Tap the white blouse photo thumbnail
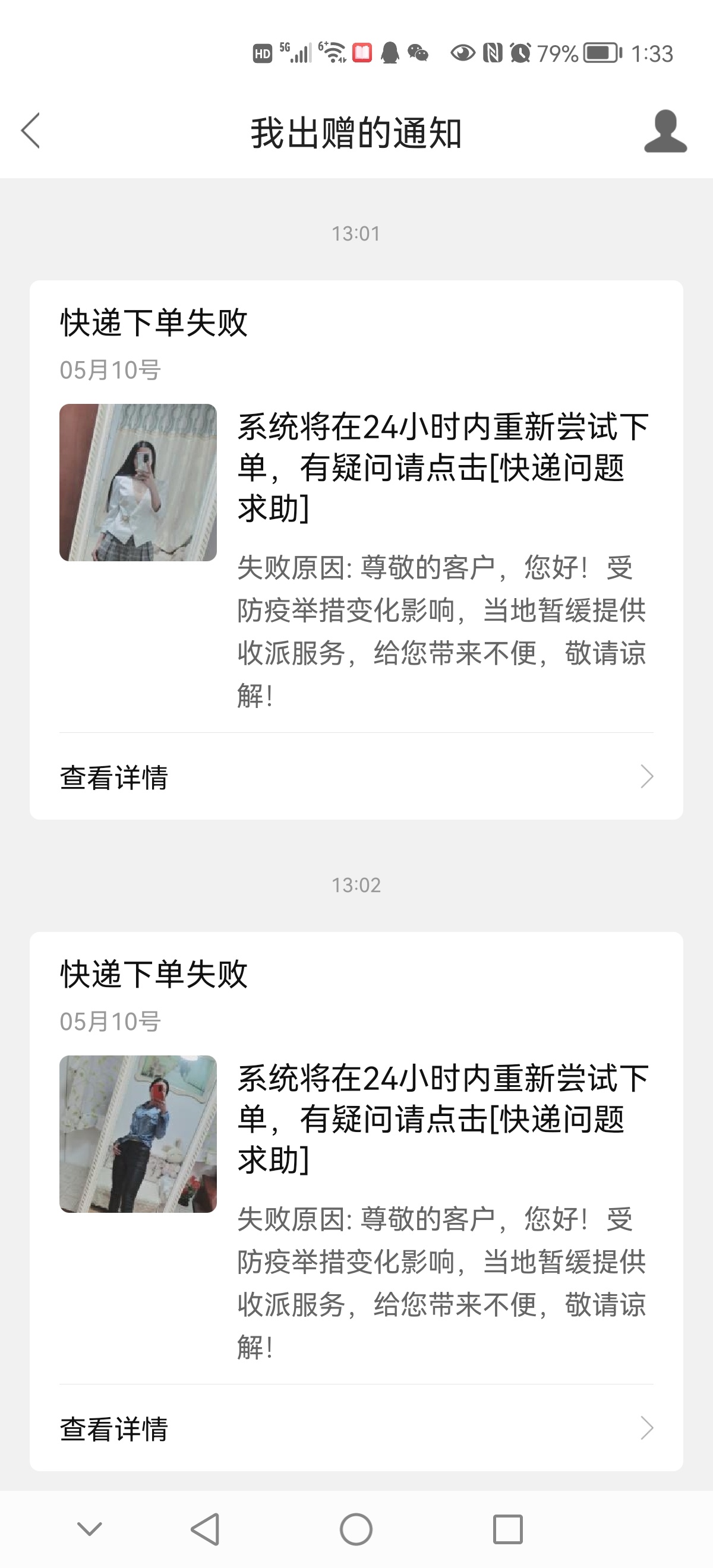Image resolution: width=713 pixels, height=1568 pixels. pos(138,483)
